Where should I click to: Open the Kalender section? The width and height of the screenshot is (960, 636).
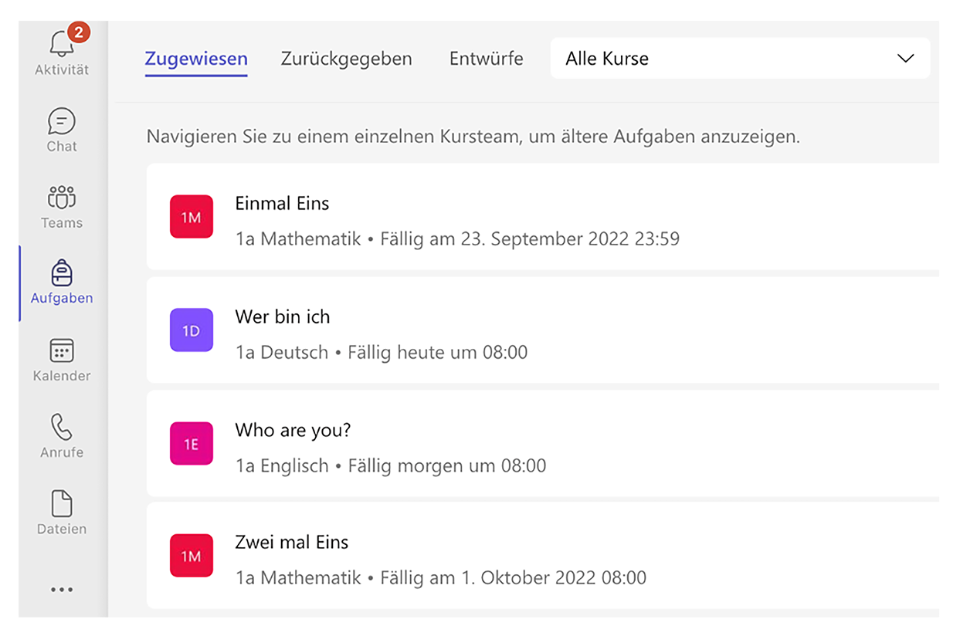[62, 360]
